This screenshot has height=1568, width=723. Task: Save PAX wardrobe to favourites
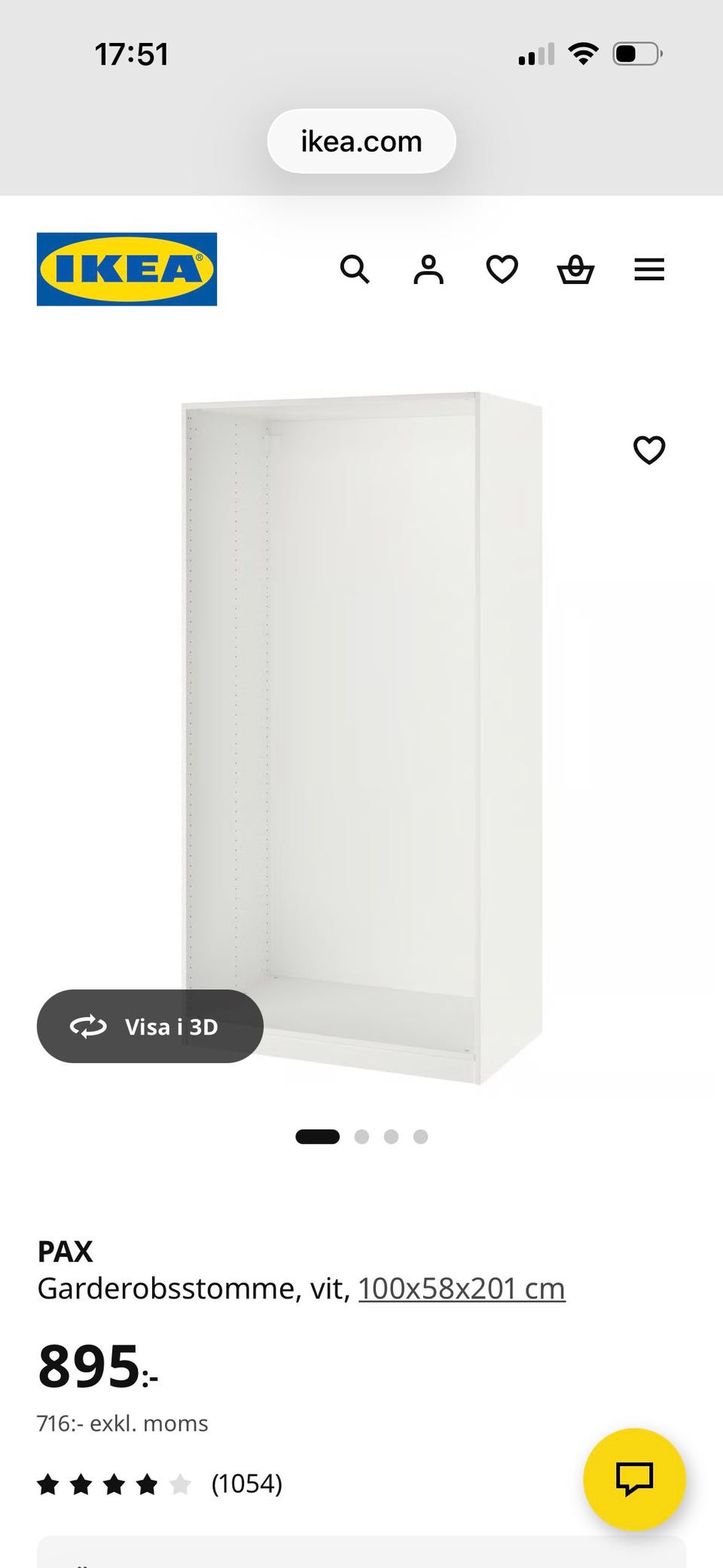point(649,450)
